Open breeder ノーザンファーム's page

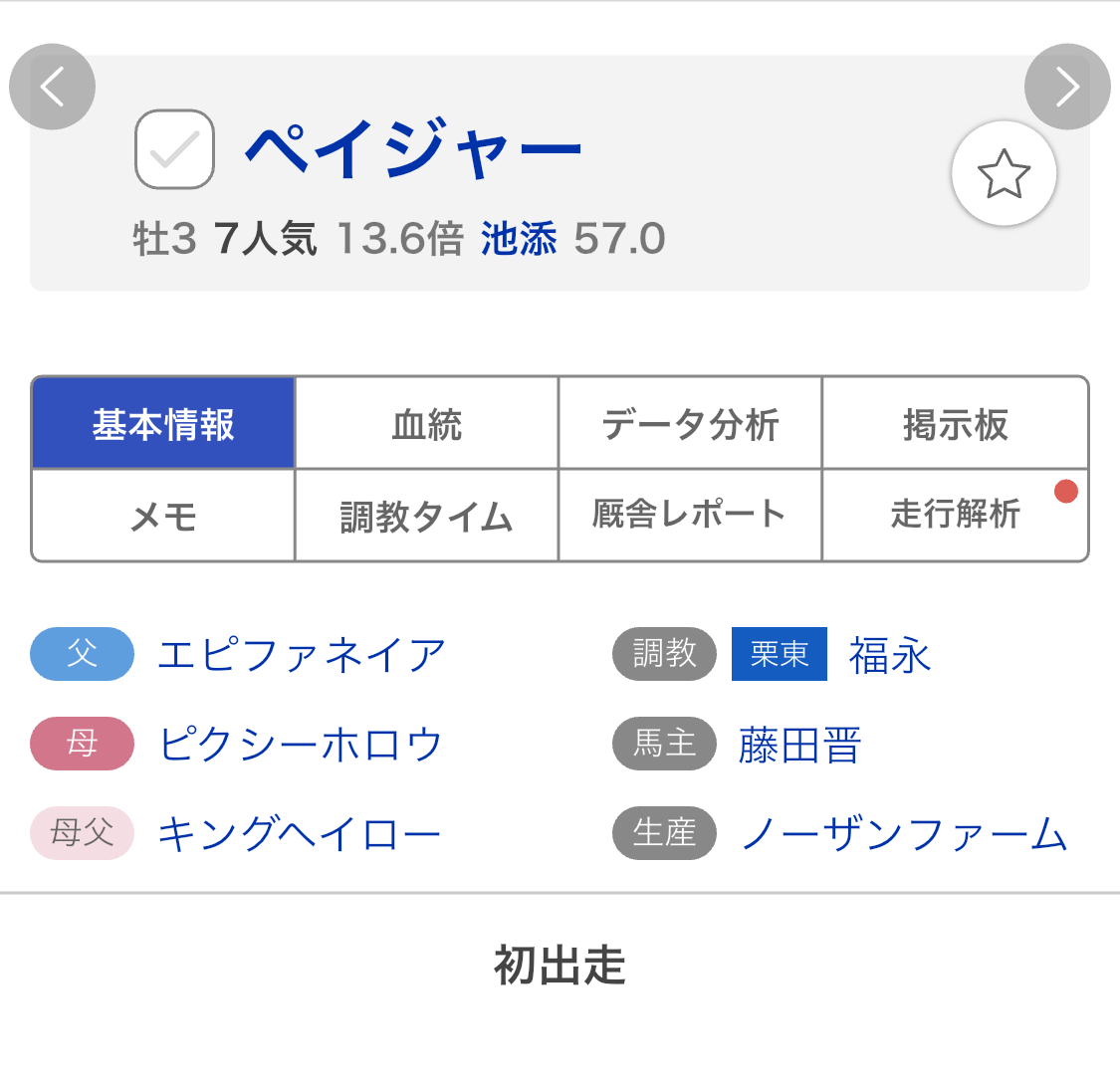point(904,834)
